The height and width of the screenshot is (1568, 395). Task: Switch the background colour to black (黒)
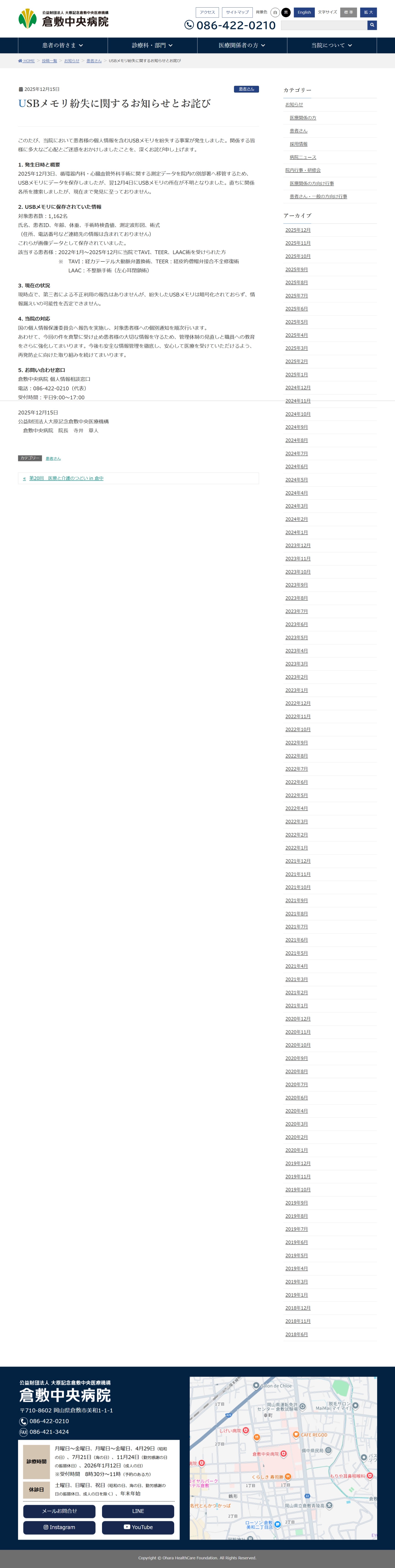coord(285,12)
